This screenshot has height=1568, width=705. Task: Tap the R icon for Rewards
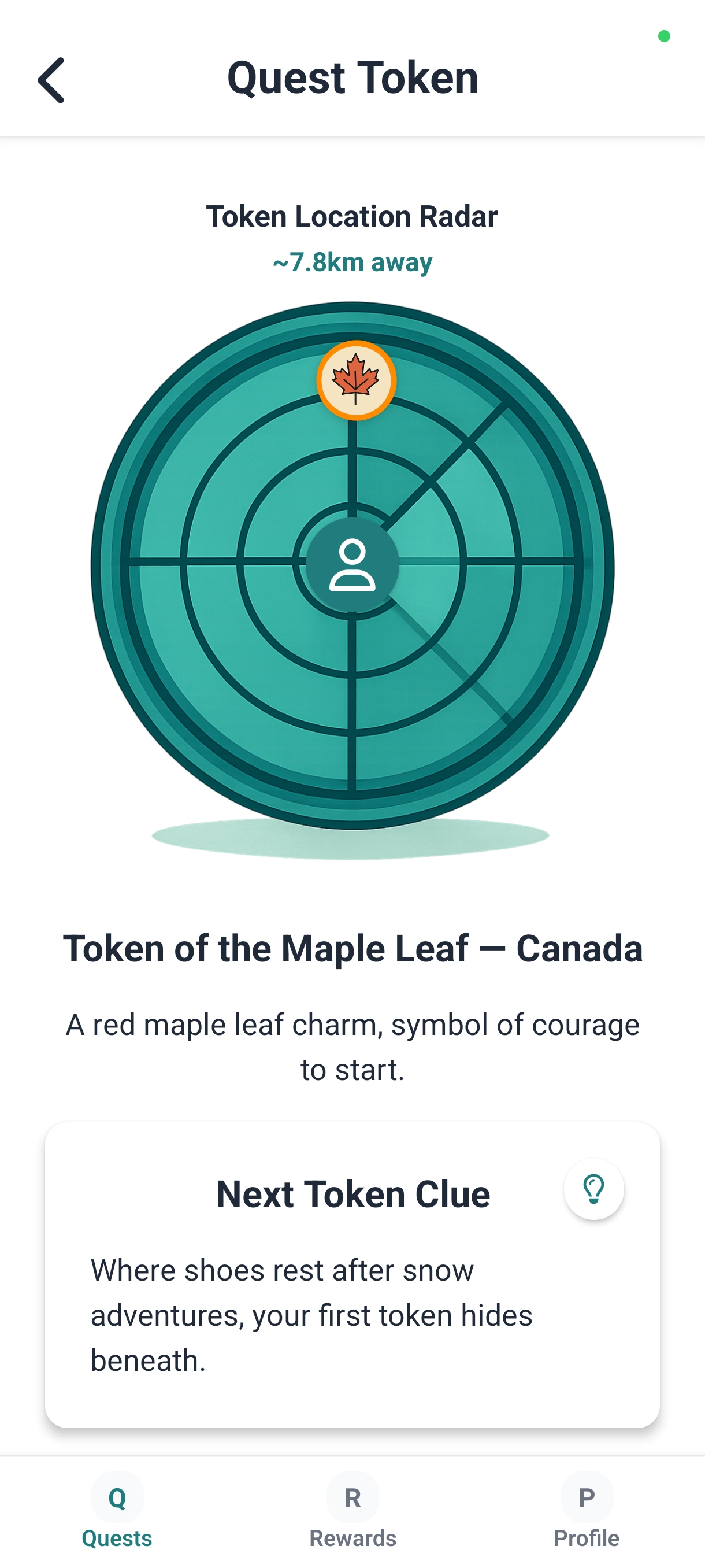click(352, 1496)
